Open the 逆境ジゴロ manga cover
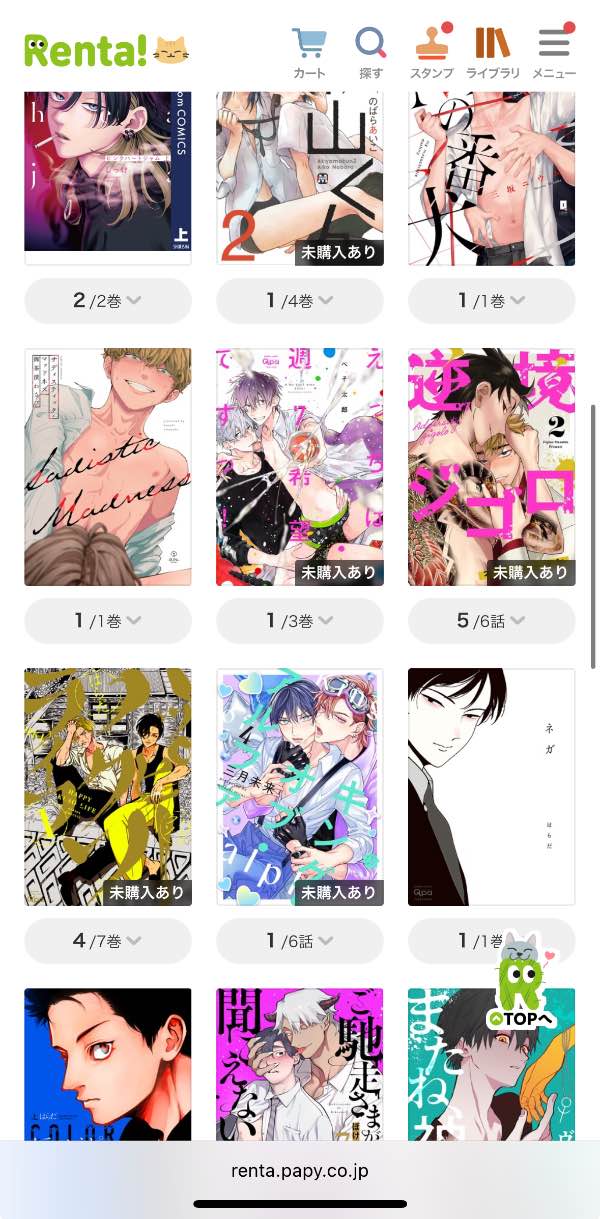The height and width of the screenshot is (1219, 600). pyautogui.click(x=492, y=467)
